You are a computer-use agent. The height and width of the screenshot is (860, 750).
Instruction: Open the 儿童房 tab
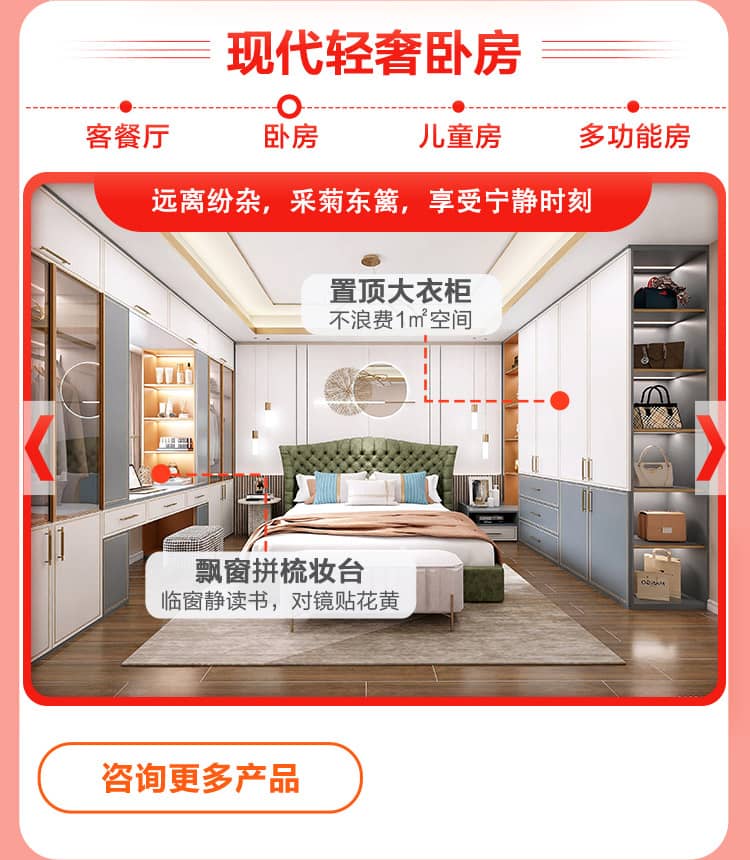click(459, 136)
